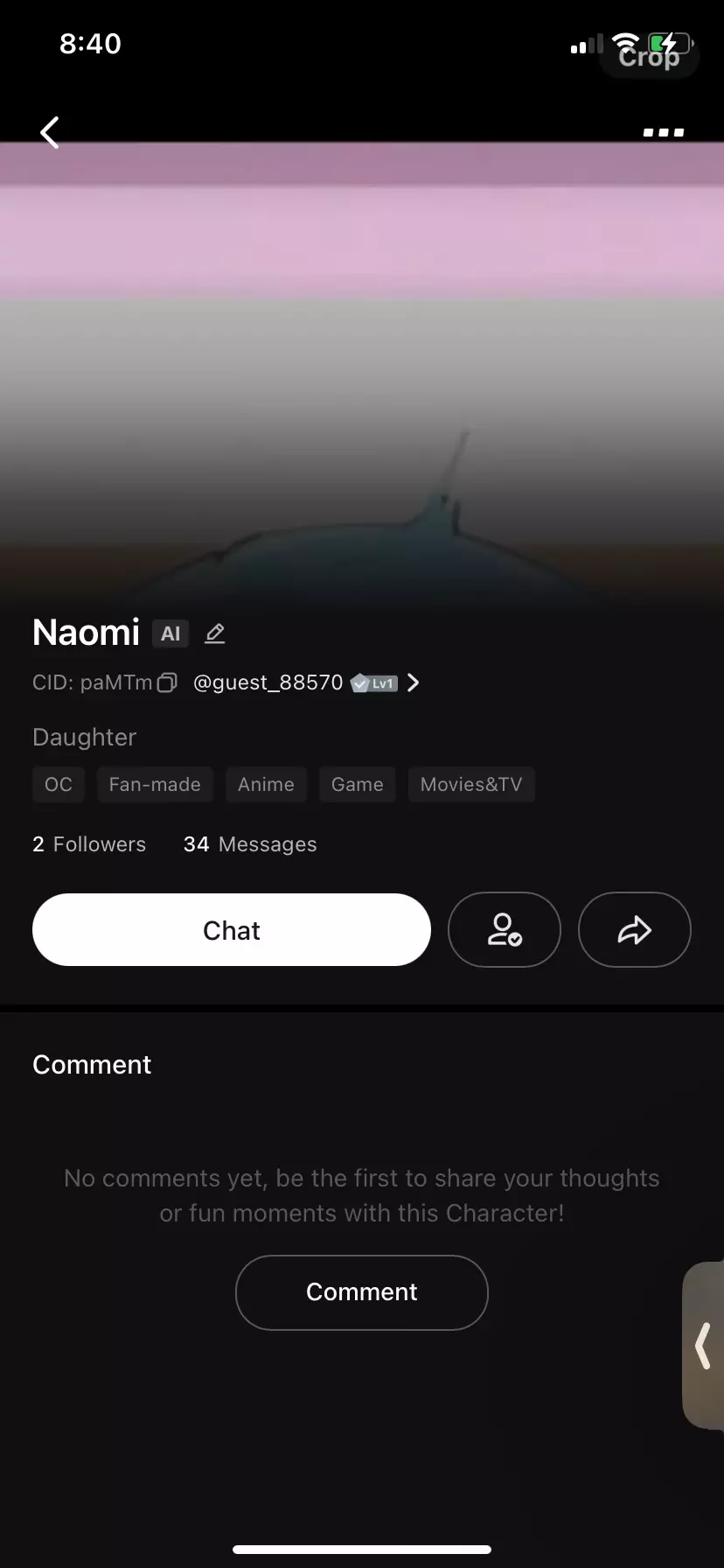The width and height of the screenshot is (724, 1568).
Task: Select the Anime tag
Action: point(266,785)
